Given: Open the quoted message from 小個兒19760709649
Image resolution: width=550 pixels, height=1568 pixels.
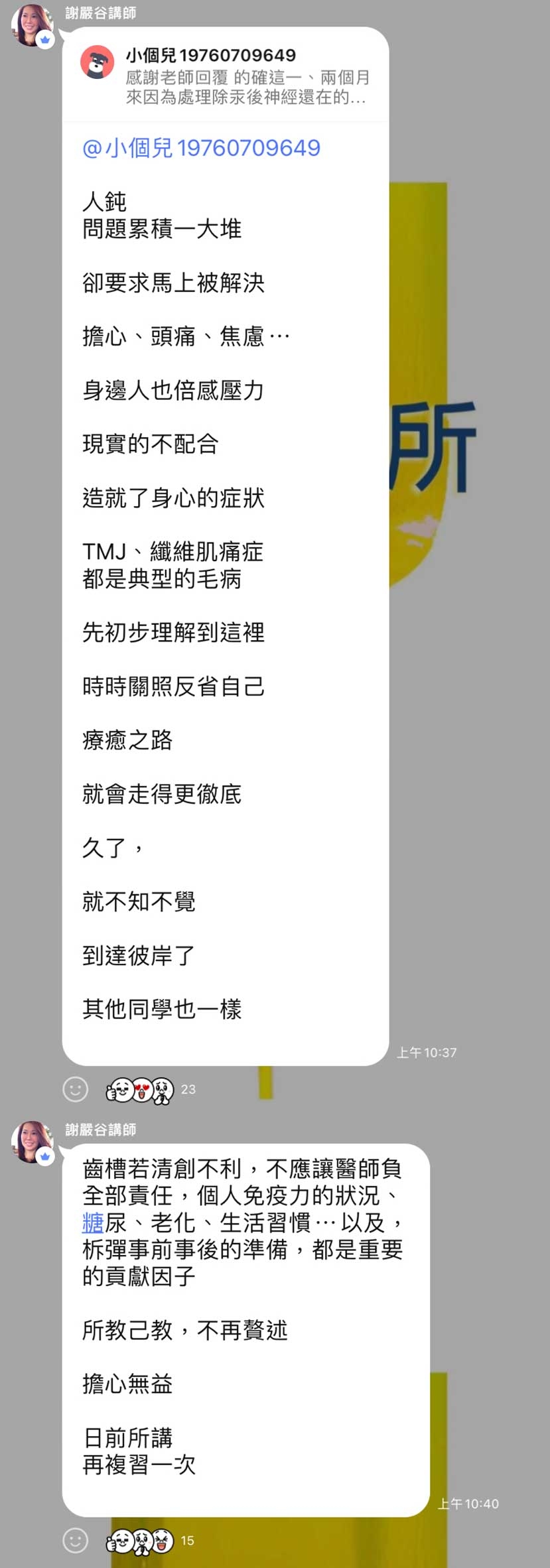Looking at the screenshot, I should 226,76.
